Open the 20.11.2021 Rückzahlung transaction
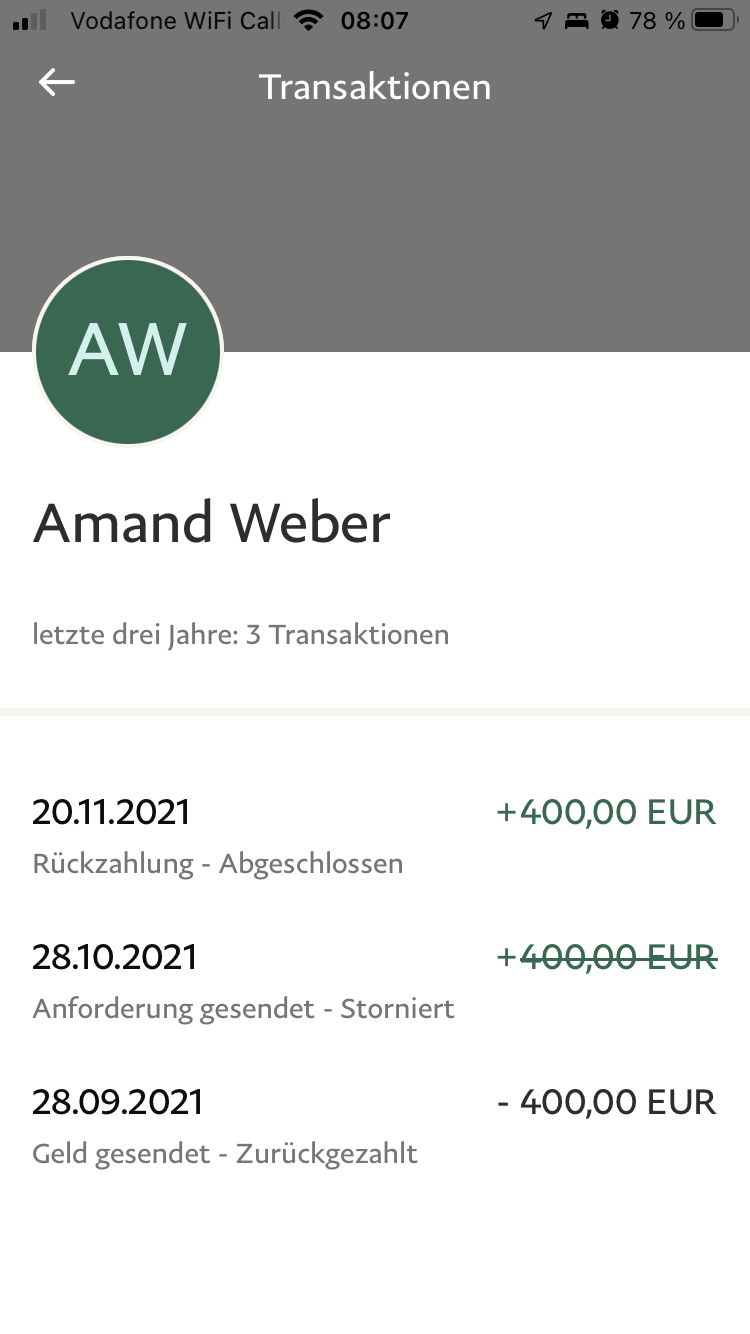 pos(374,836)
